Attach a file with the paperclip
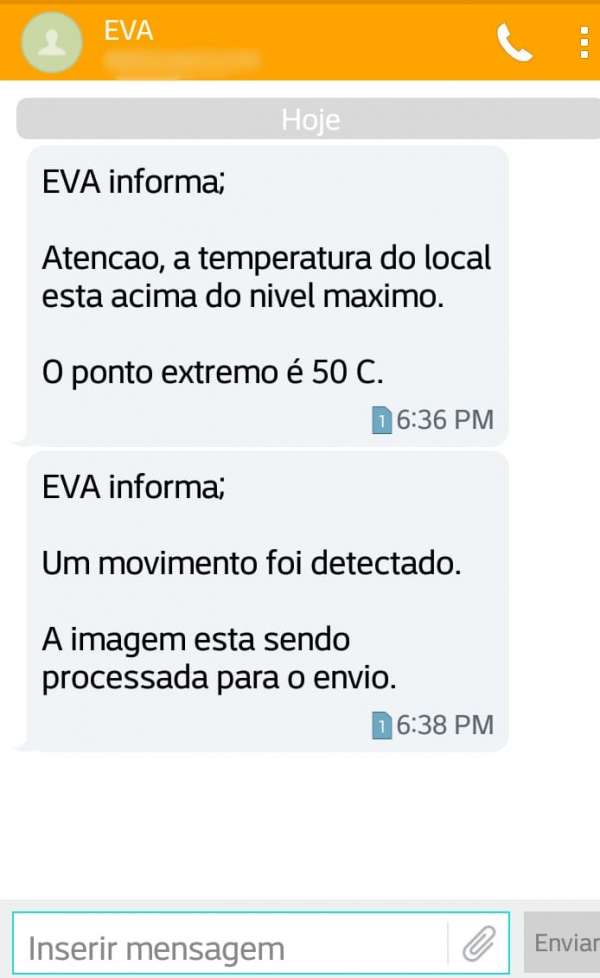 [479, 943]
